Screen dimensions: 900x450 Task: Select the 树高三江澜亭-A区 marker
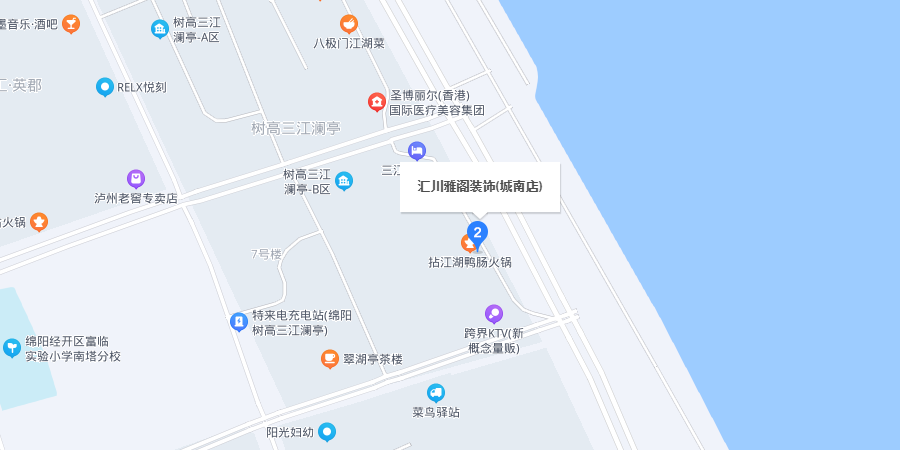click(159, 29)
